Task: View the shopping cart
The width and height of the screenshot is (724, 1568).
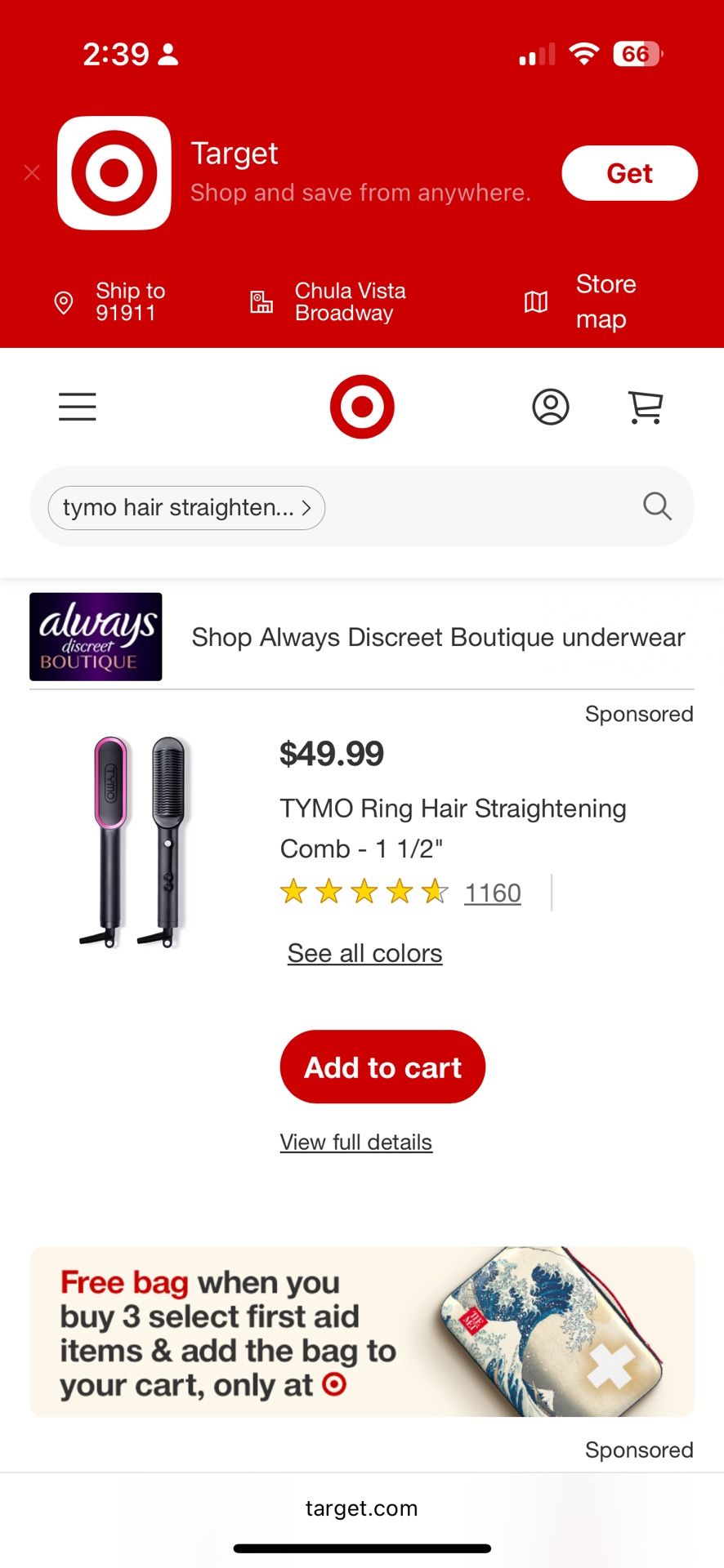Action: pyautogui.click(x=645, y=407)
